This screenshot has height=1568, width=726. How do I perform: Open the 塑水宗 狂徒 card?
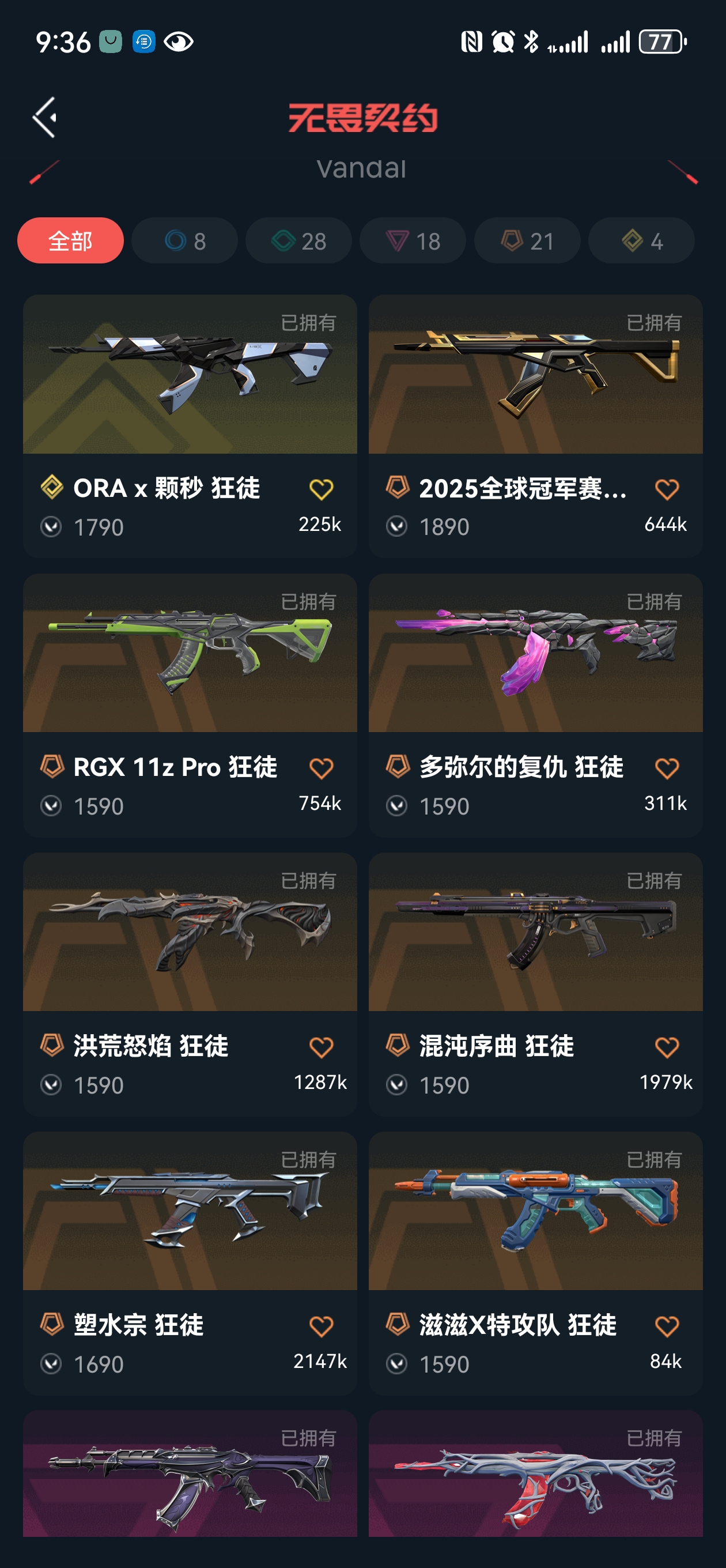[x=190, y=1263]
